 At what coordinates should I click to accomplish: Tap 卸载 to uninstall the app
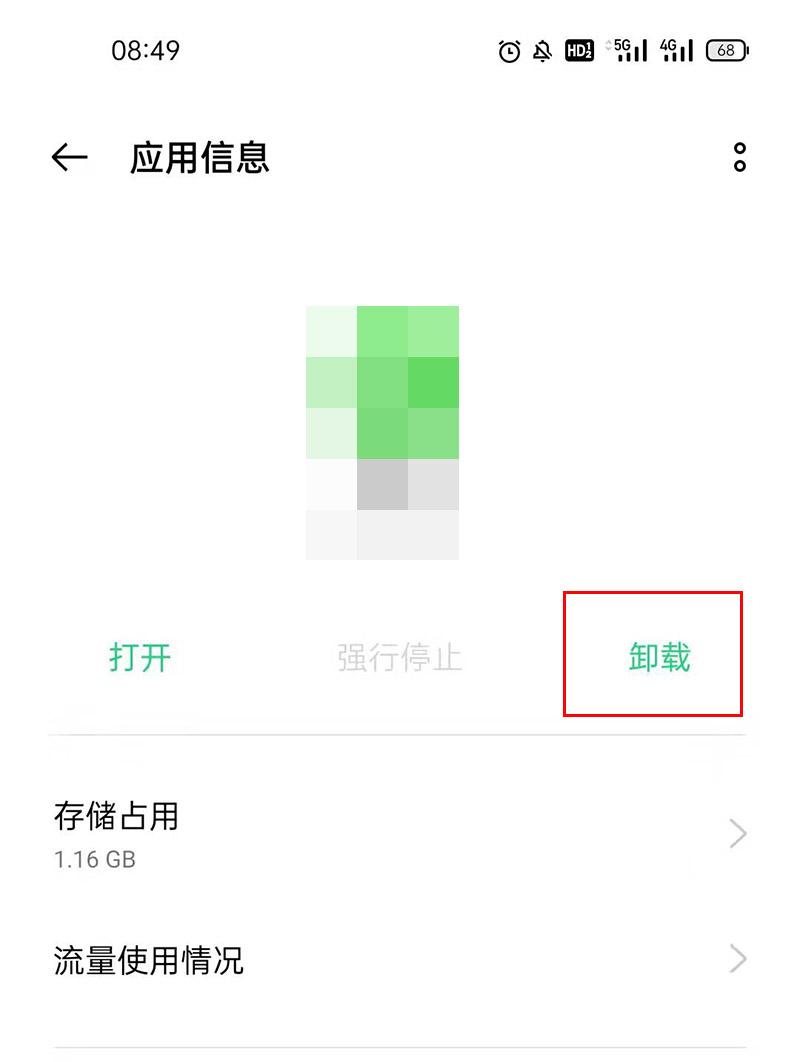[659, 657]
